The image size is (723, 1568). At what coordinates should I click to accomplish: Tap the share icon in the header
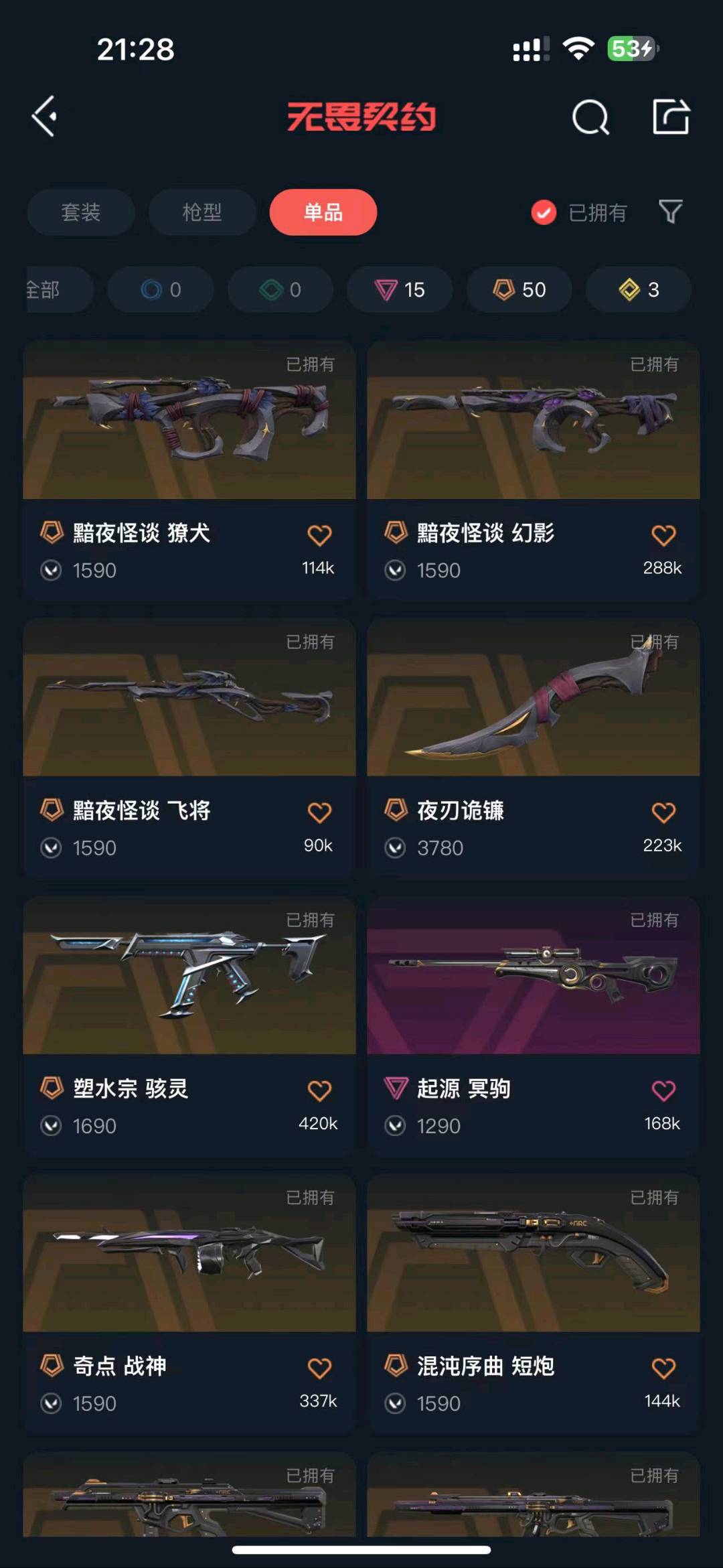click(671, 117)
